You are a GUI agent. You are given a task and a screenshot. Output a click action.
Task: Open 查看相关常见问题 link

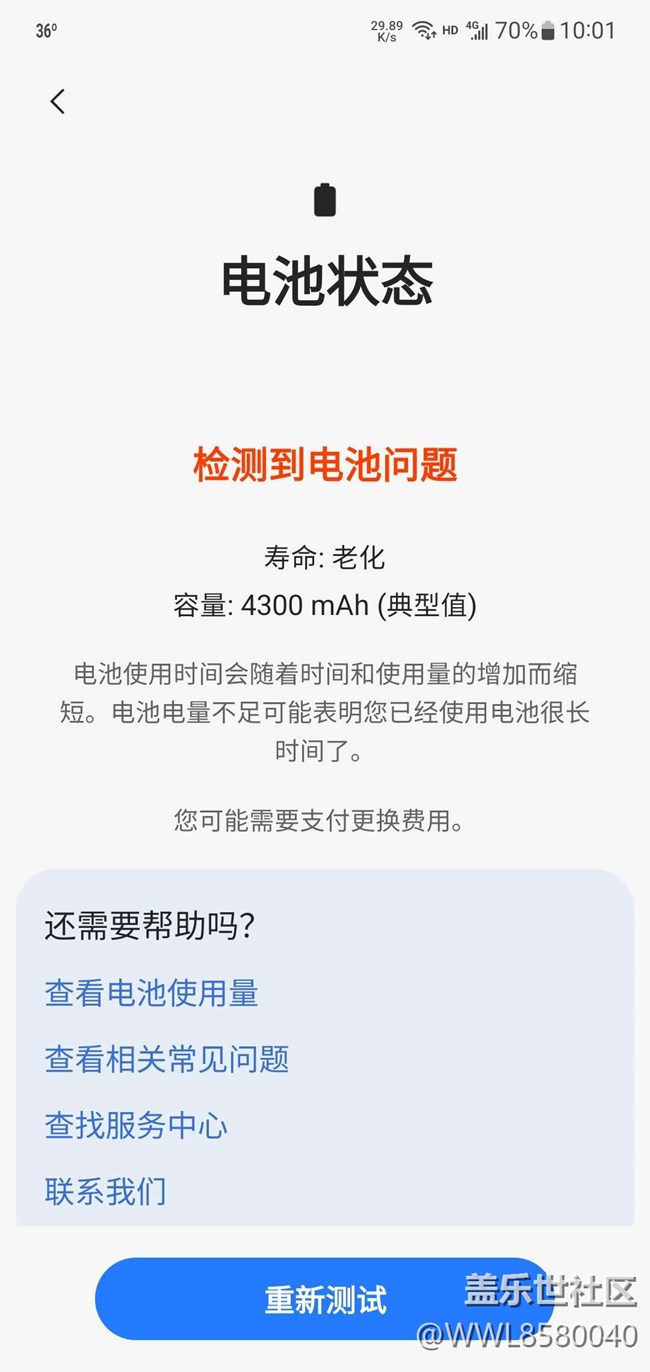pyautogui.click(x=167, y=1059)
